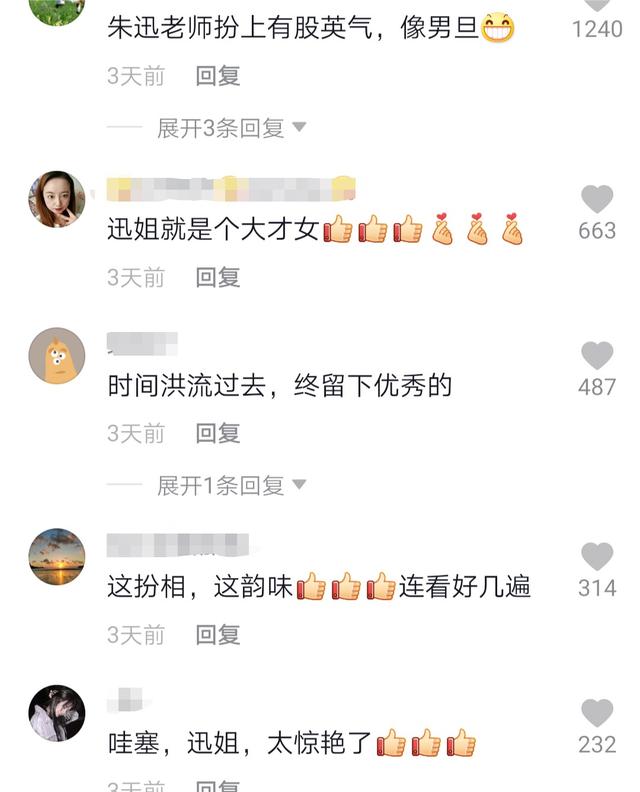Open avatar of the '时间洪流过去' commenter
Screen dimensions: 640x792
pos(56,355)
